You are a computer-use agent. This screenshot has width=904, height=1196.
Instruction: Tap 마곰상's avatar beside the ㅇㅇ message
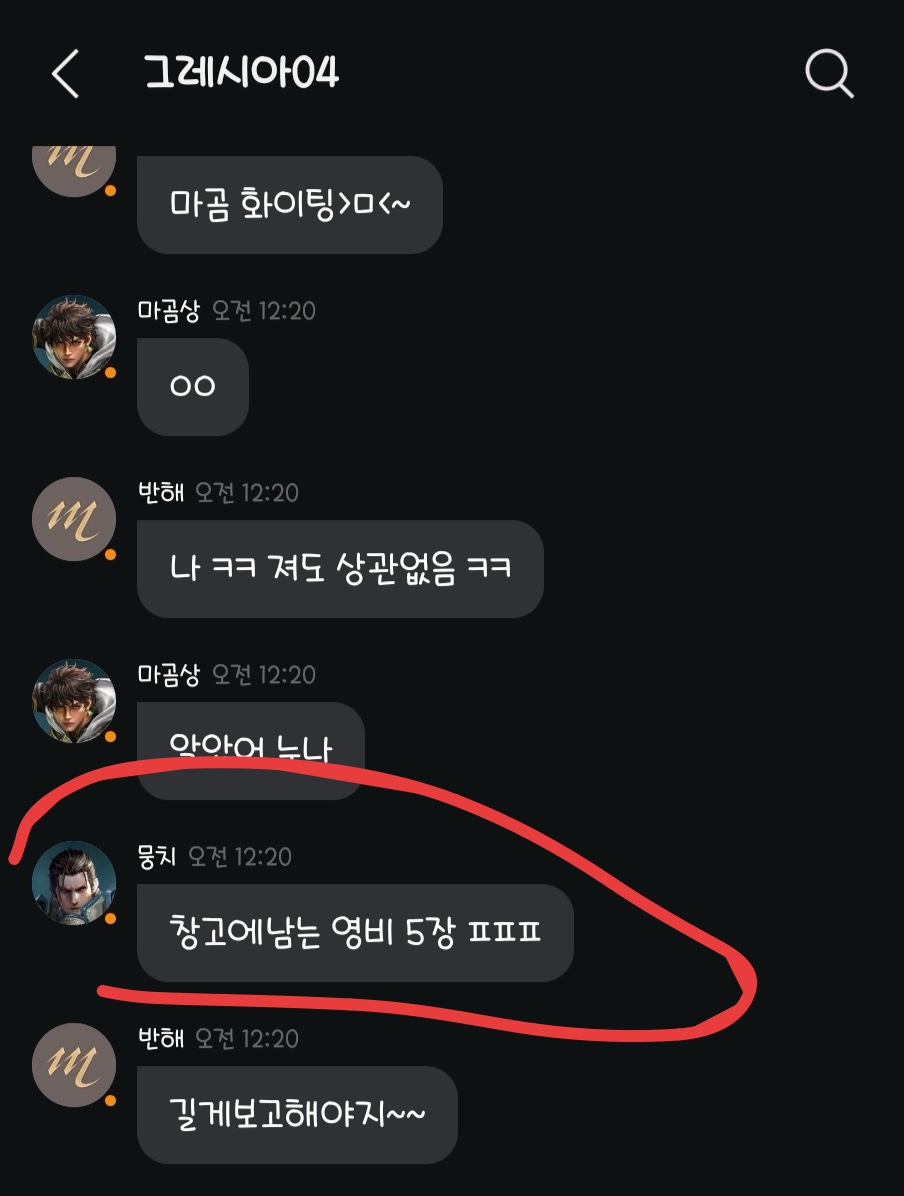click(x=74, y=337)
